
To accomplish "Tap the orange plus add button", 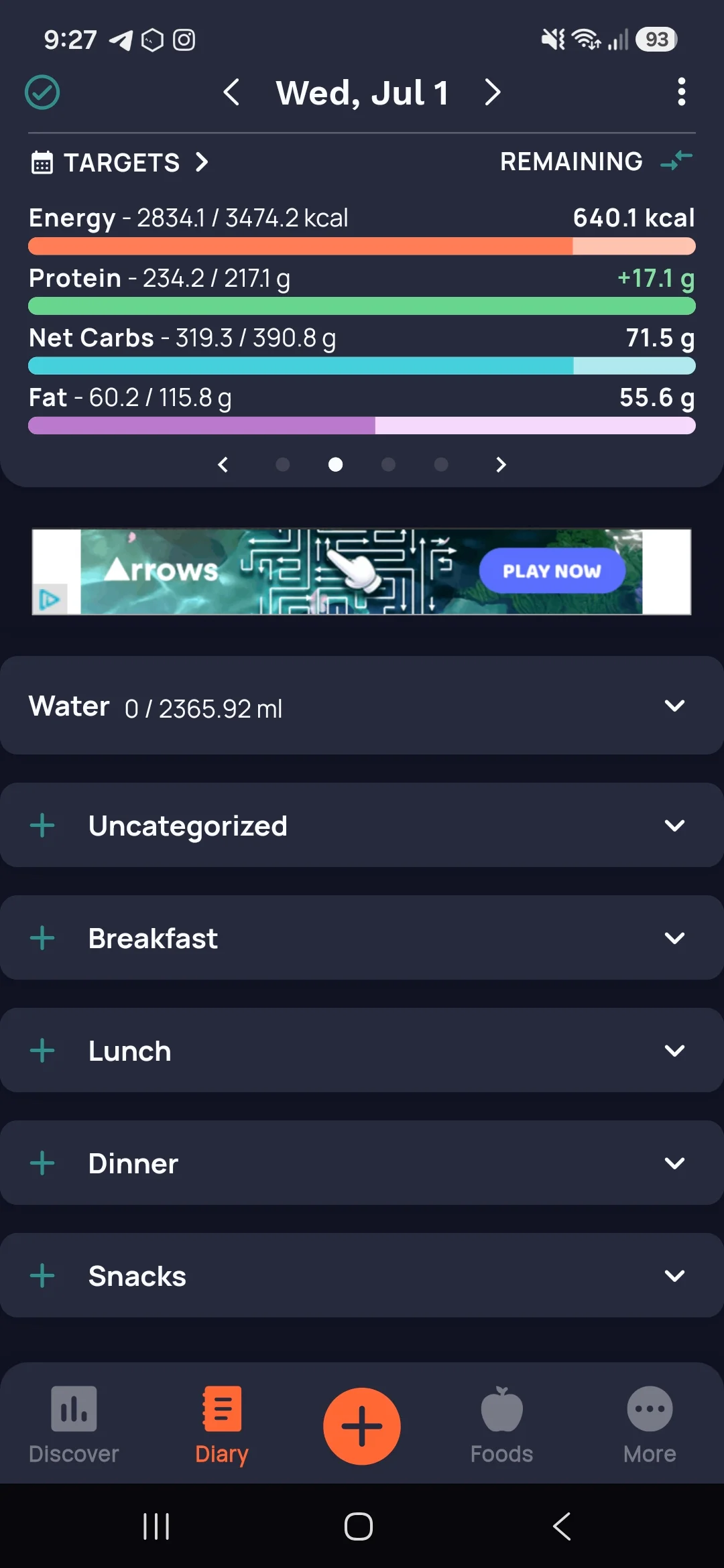I will 362,1426.
